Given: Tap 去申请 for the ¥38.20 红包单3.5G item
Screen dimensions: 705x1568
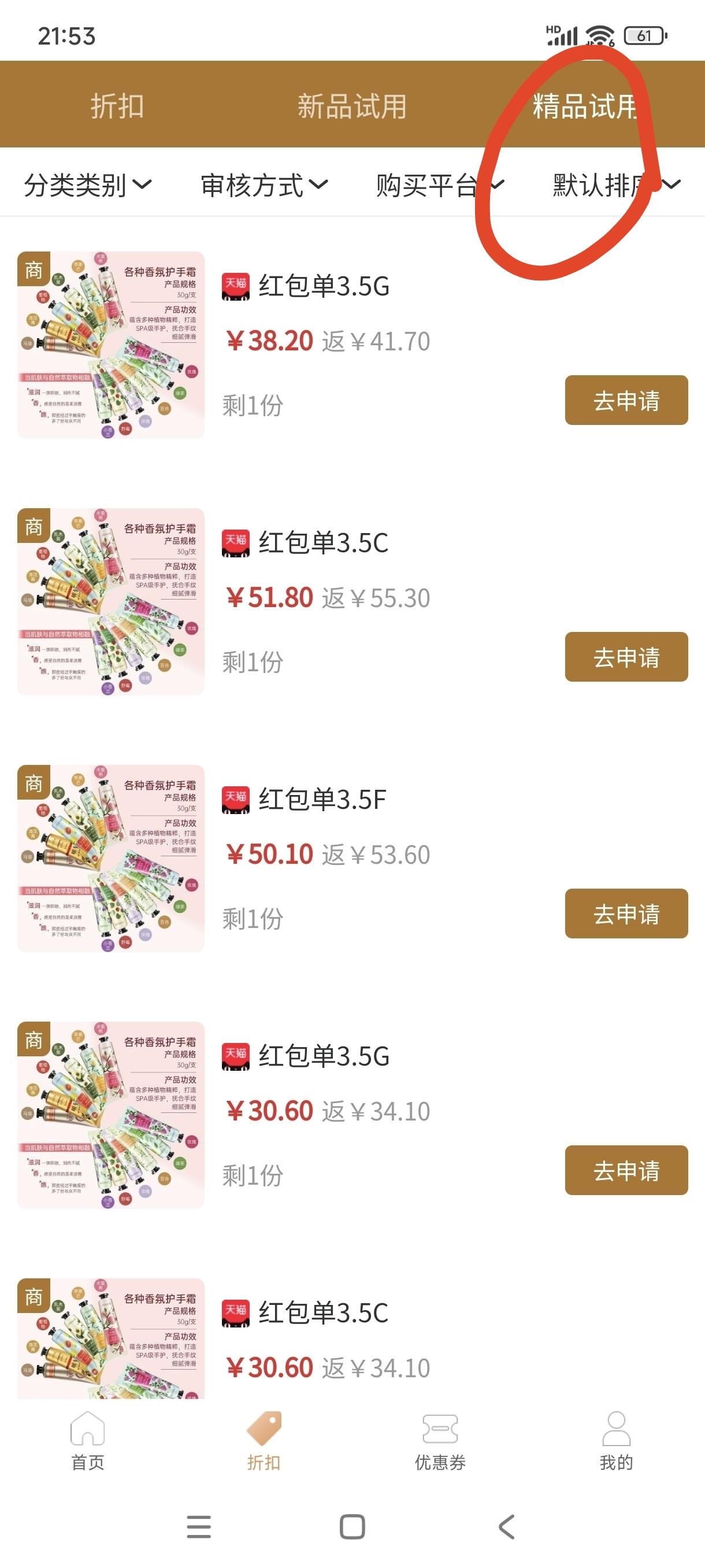Looking at the screenshot, I should [626, 400].
